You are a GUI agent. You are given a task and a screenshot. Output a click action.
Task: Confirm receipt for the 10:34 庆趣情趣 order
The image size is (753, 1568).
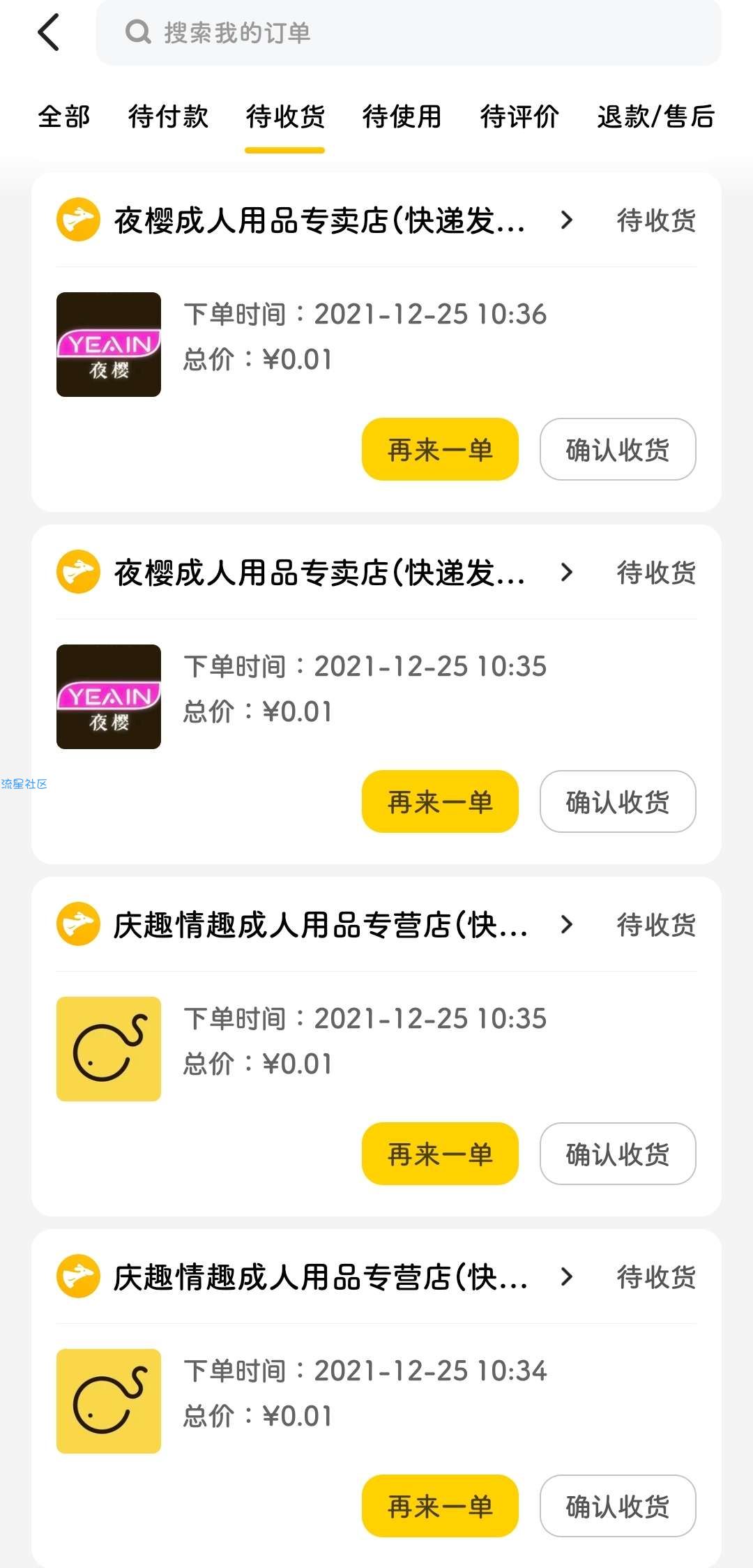point(618,1506)
